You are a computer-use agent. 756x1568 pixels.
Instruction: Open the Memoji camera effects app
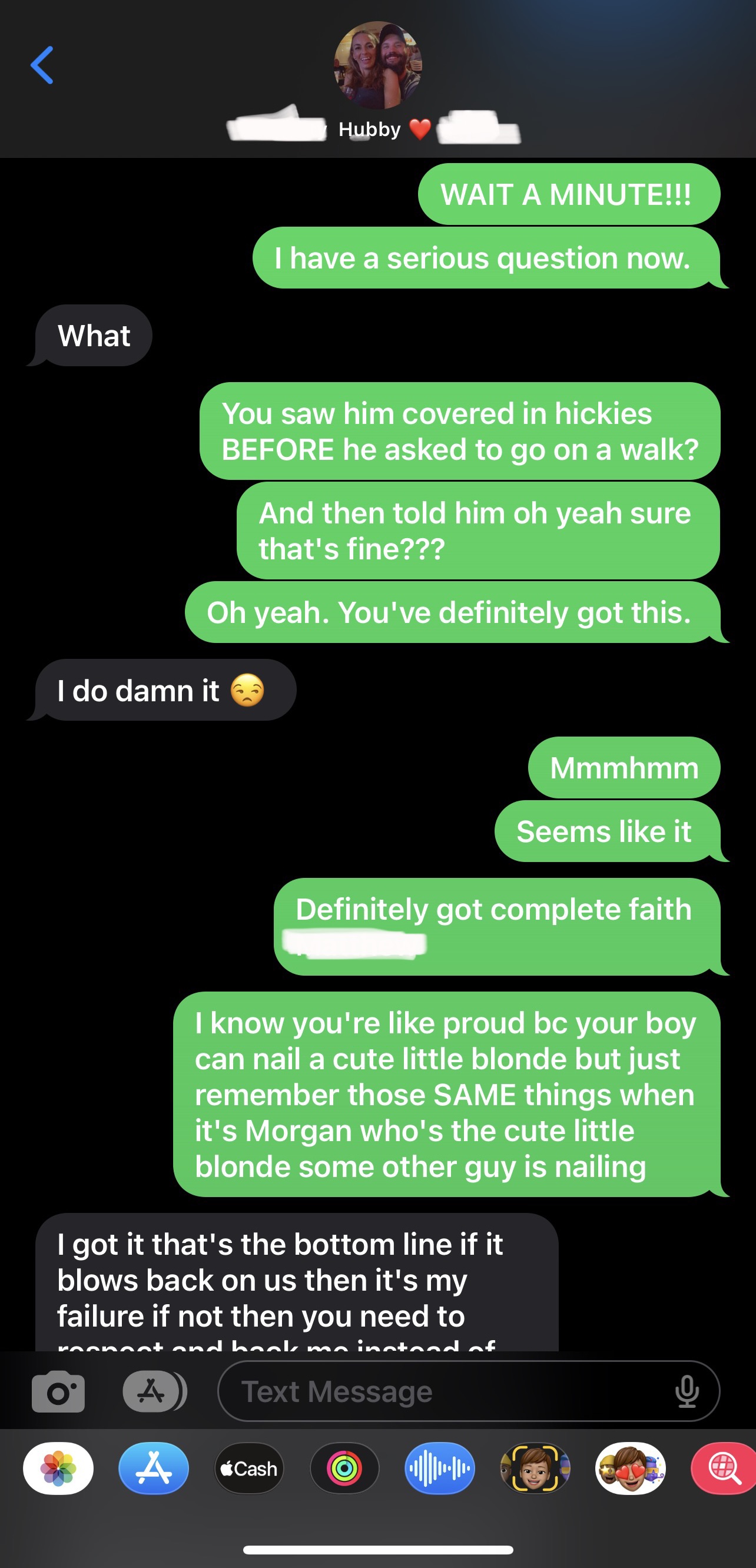click(x=535, y=1468)
